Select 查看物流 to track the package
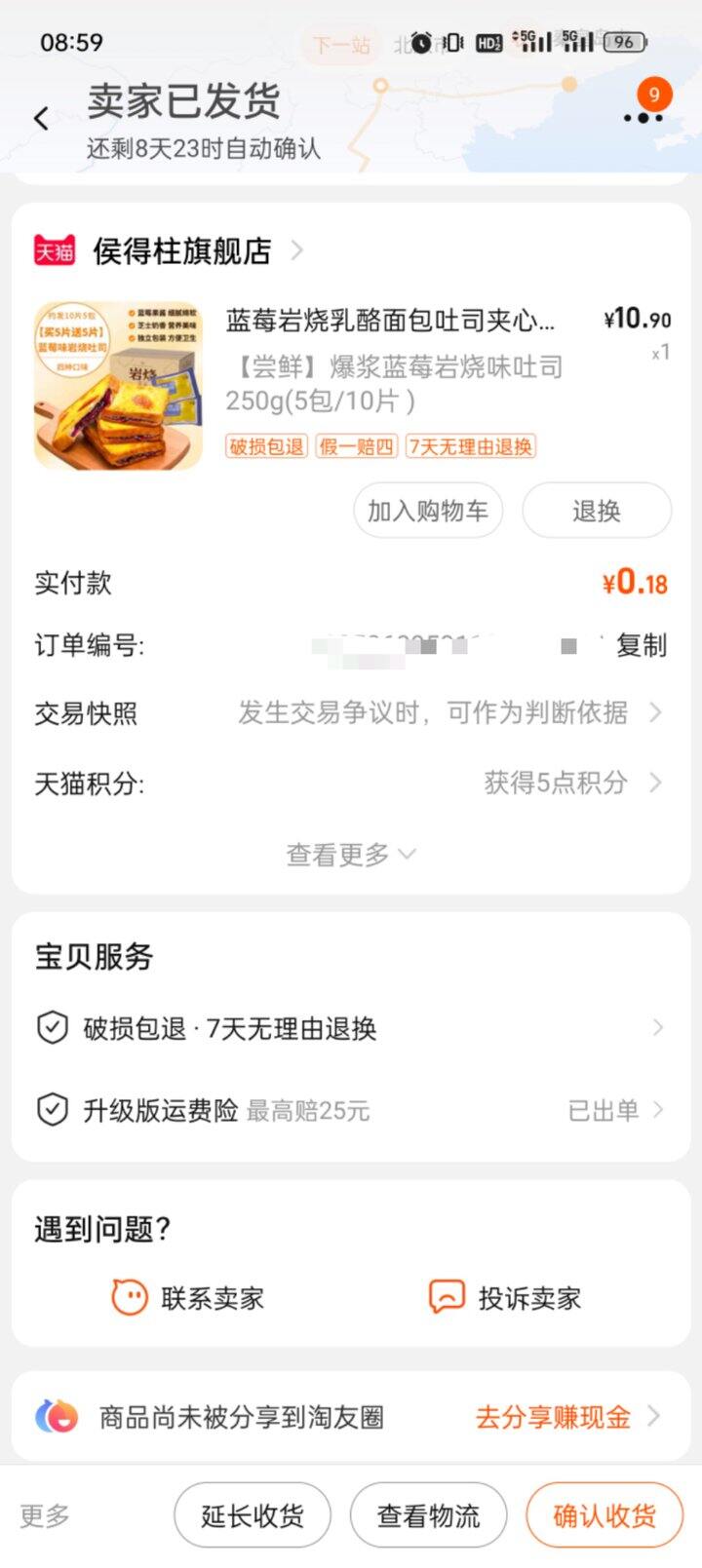702x1568 pixels. 427,1514
